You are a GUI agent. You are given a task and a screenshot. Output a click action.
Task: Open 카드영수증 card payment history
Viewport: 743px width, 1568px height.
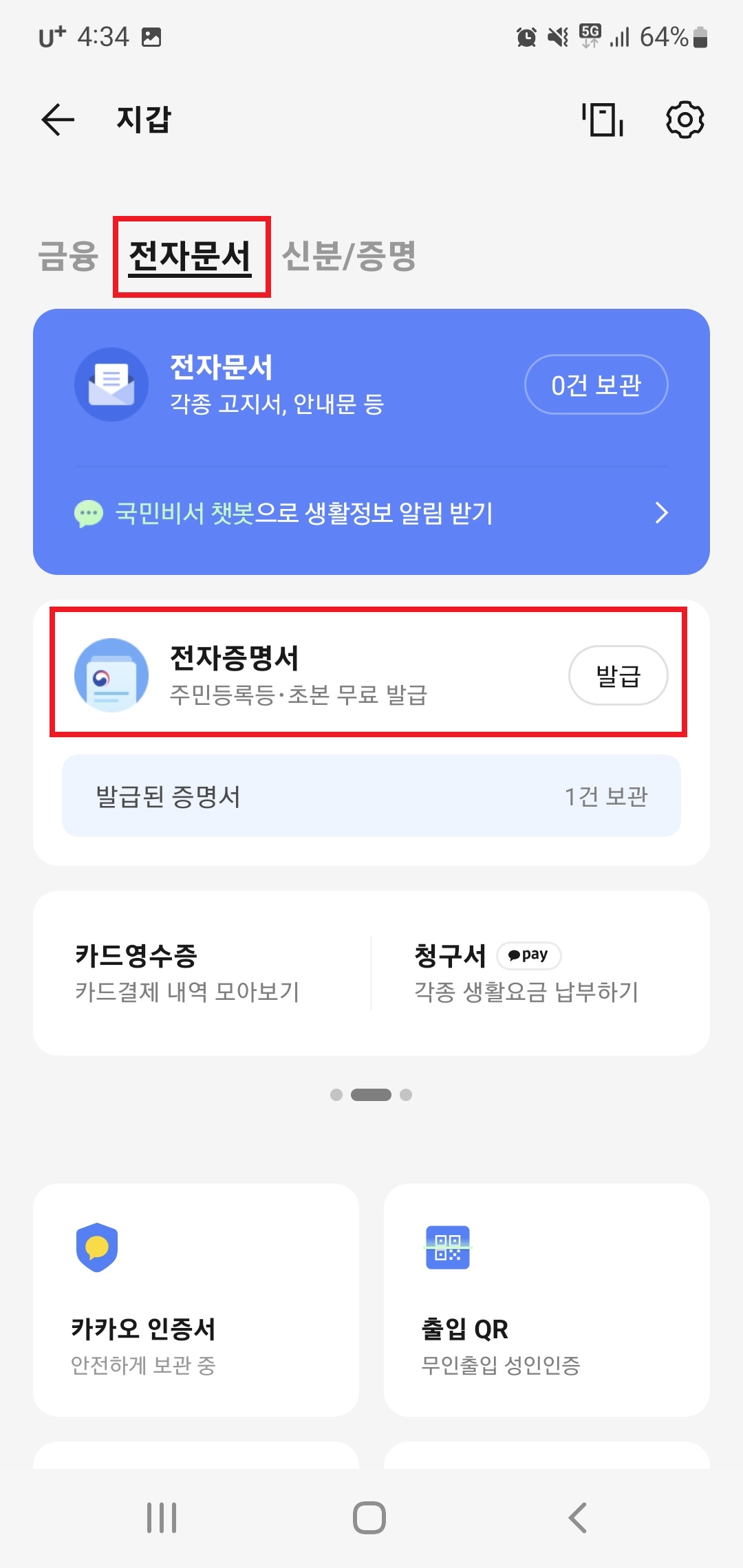pos(186,973)
